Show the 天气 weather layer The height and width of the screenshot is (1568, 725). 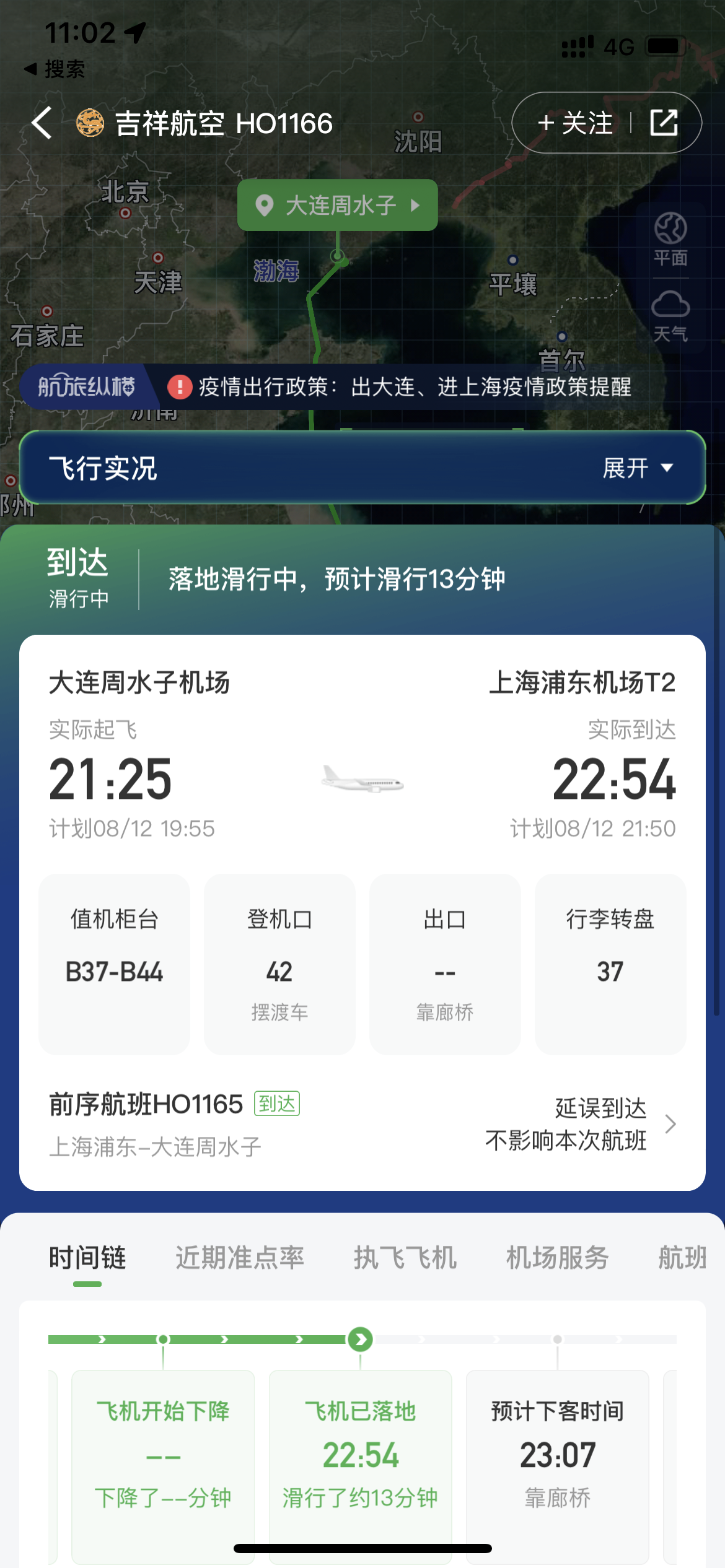(x=670, y=315)
